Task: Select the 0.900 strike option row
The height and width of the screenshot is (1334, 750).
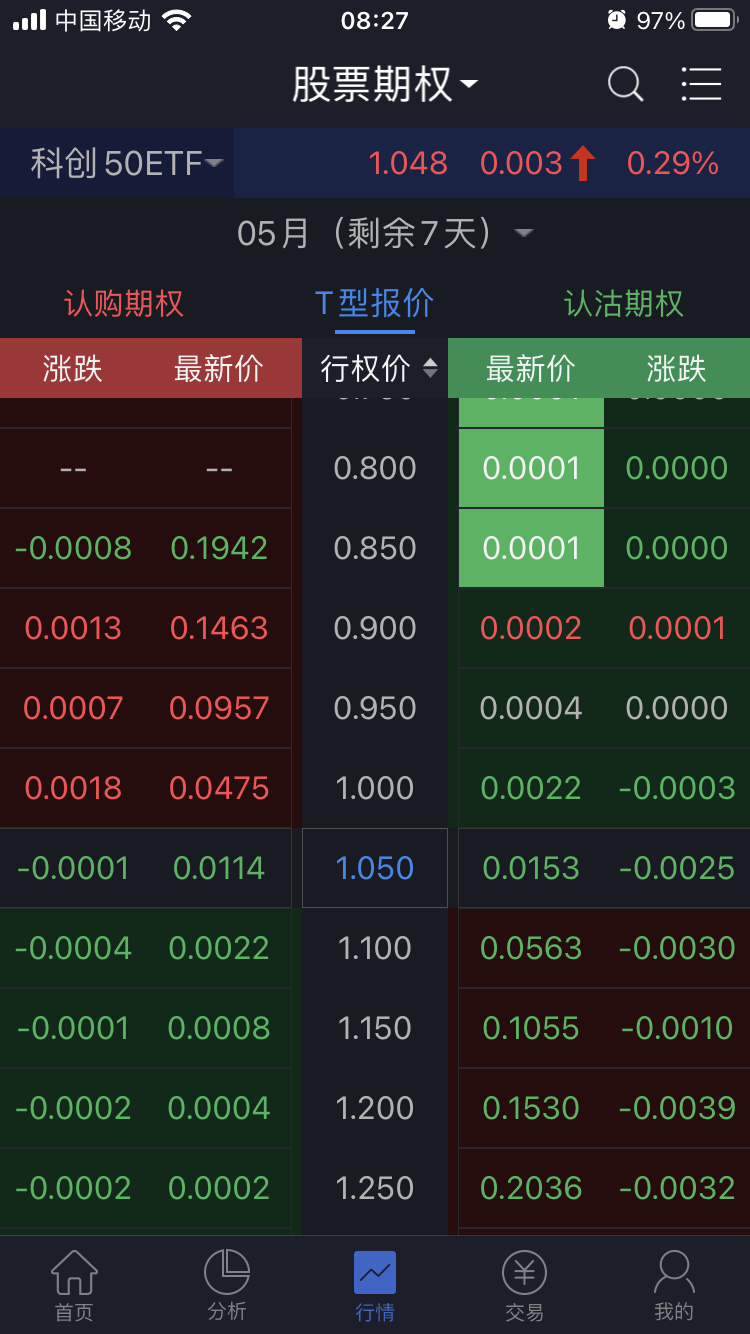Action: (375, 628)
